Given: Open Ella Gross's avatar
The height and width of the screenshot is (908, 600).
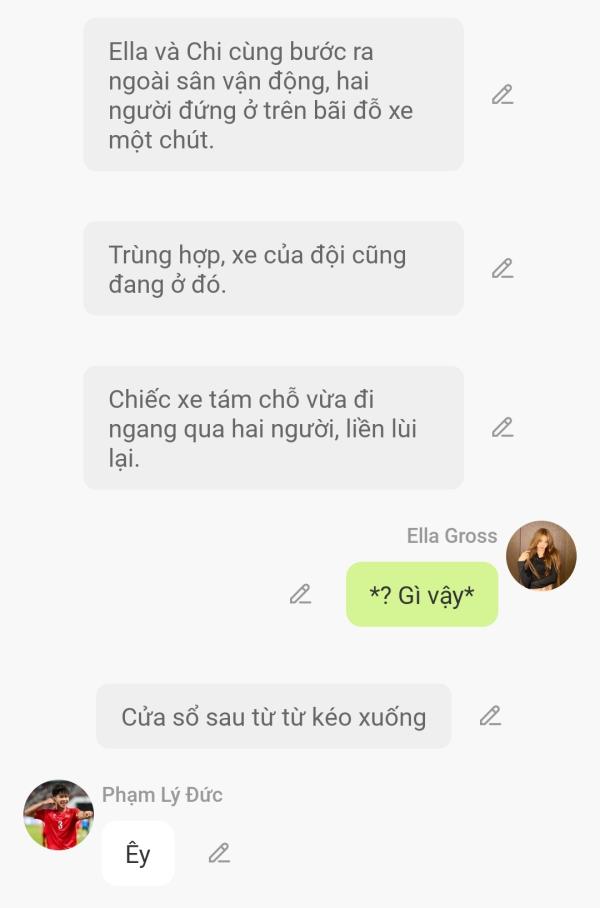Looking at the screenshot, I should 541,556.
